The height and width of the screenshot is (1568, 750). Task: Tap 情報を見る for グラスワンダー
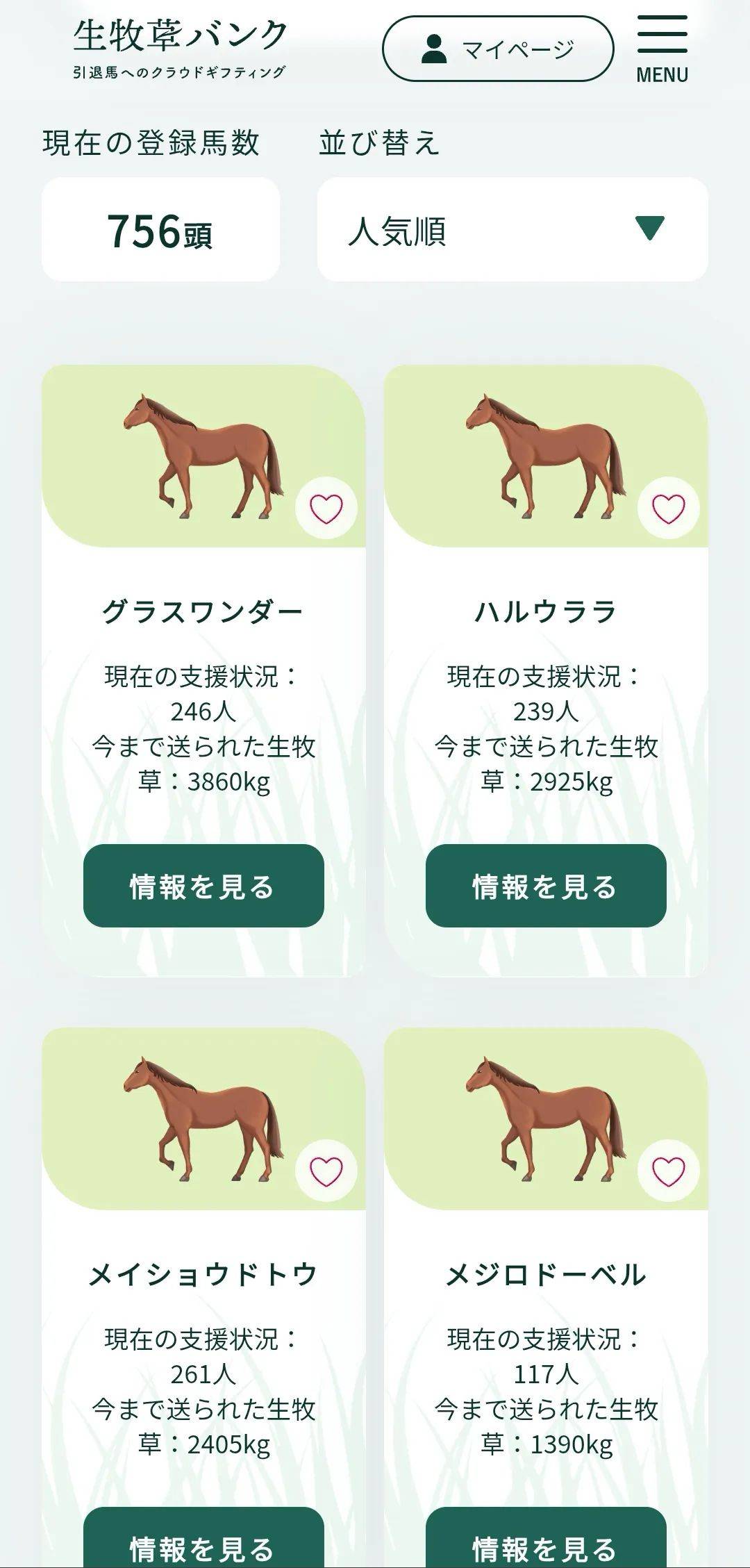pyautogui.click(x=203, y=886)
